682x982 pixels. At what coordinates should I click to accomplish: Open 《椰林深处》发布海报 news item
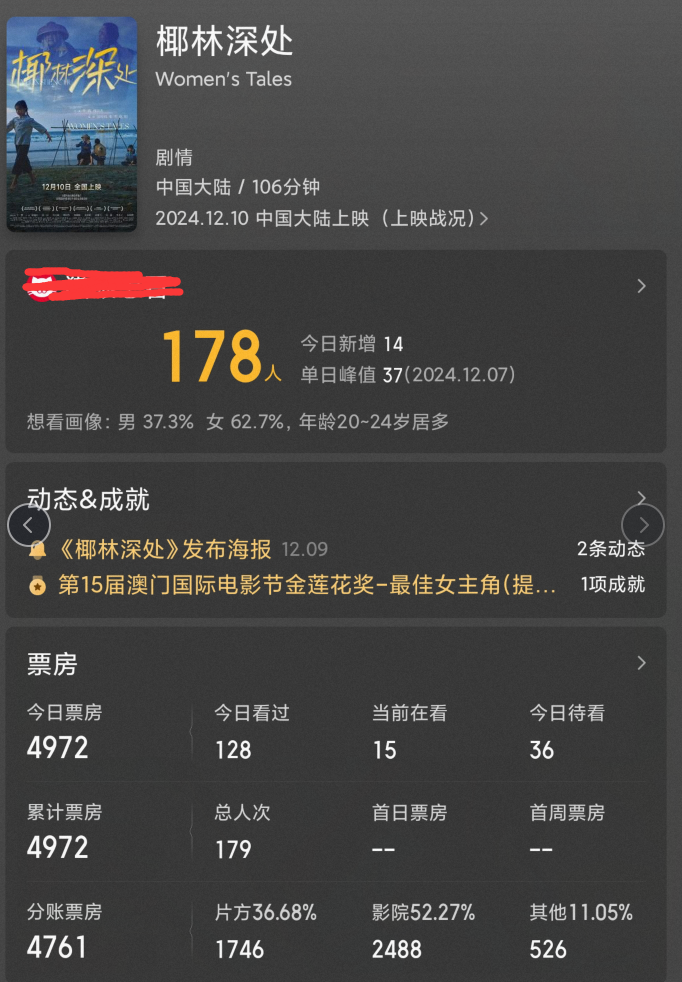point(165,549)
